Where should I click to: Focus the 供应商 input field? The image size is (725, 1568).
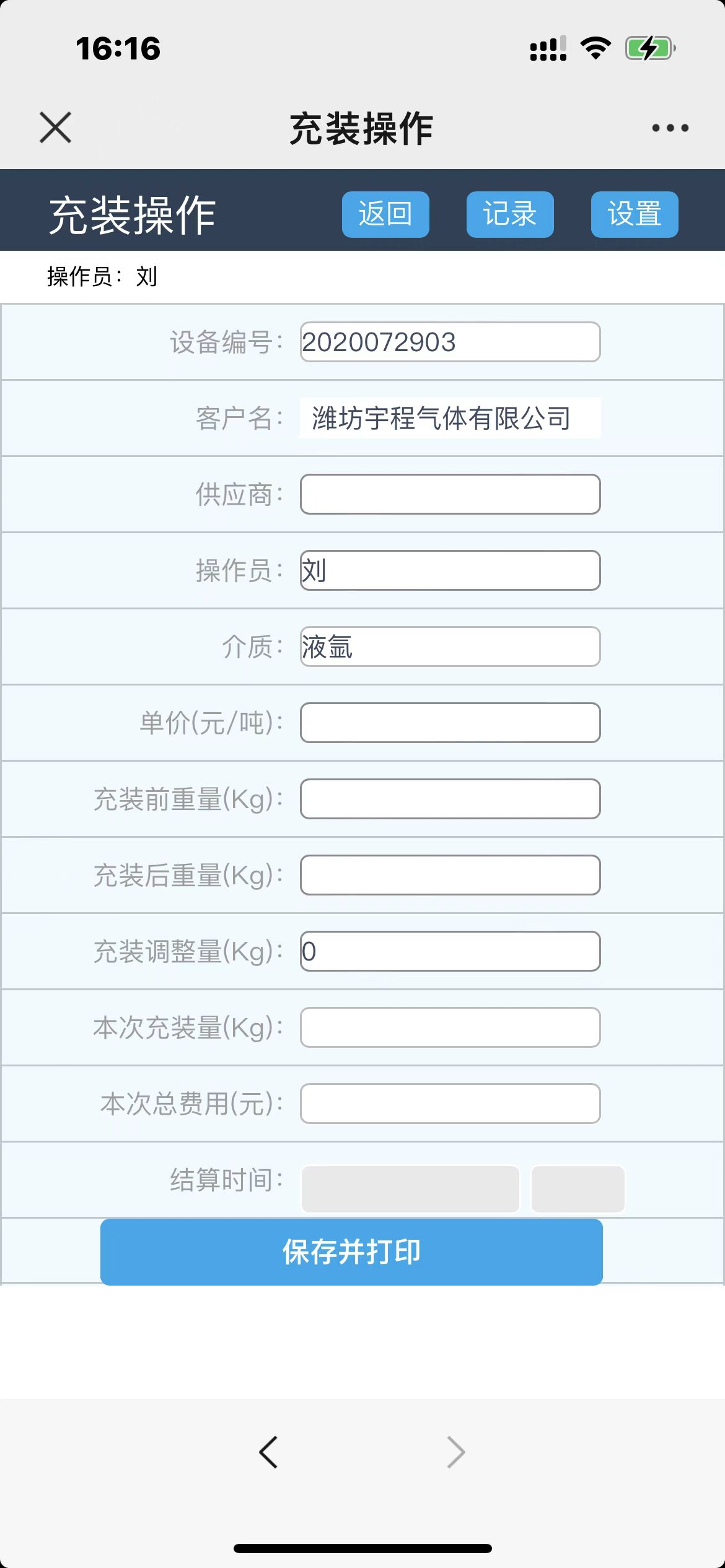(x=450, y=494)
